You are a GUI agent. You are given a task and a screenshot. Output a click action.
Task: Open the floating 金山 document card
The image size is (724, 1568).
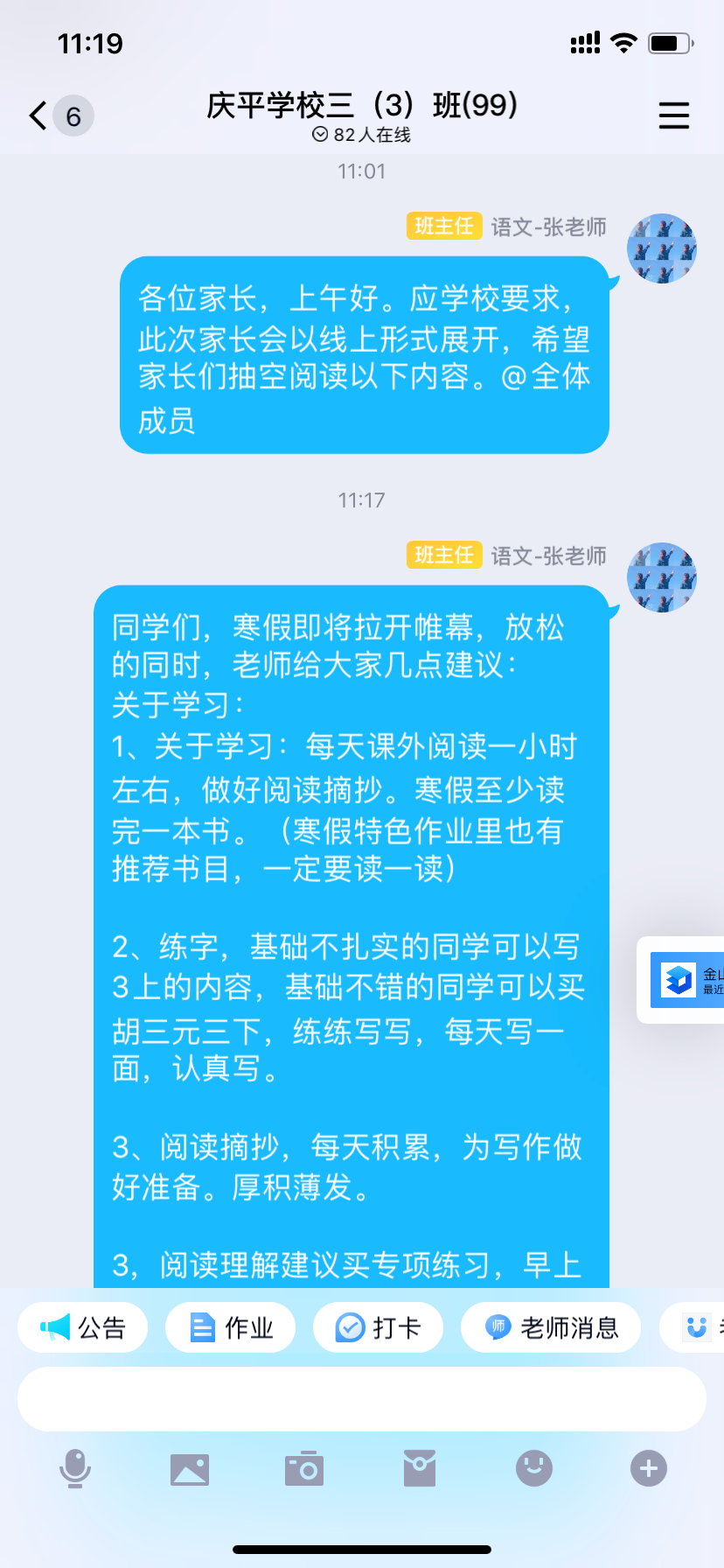(681, 980)
